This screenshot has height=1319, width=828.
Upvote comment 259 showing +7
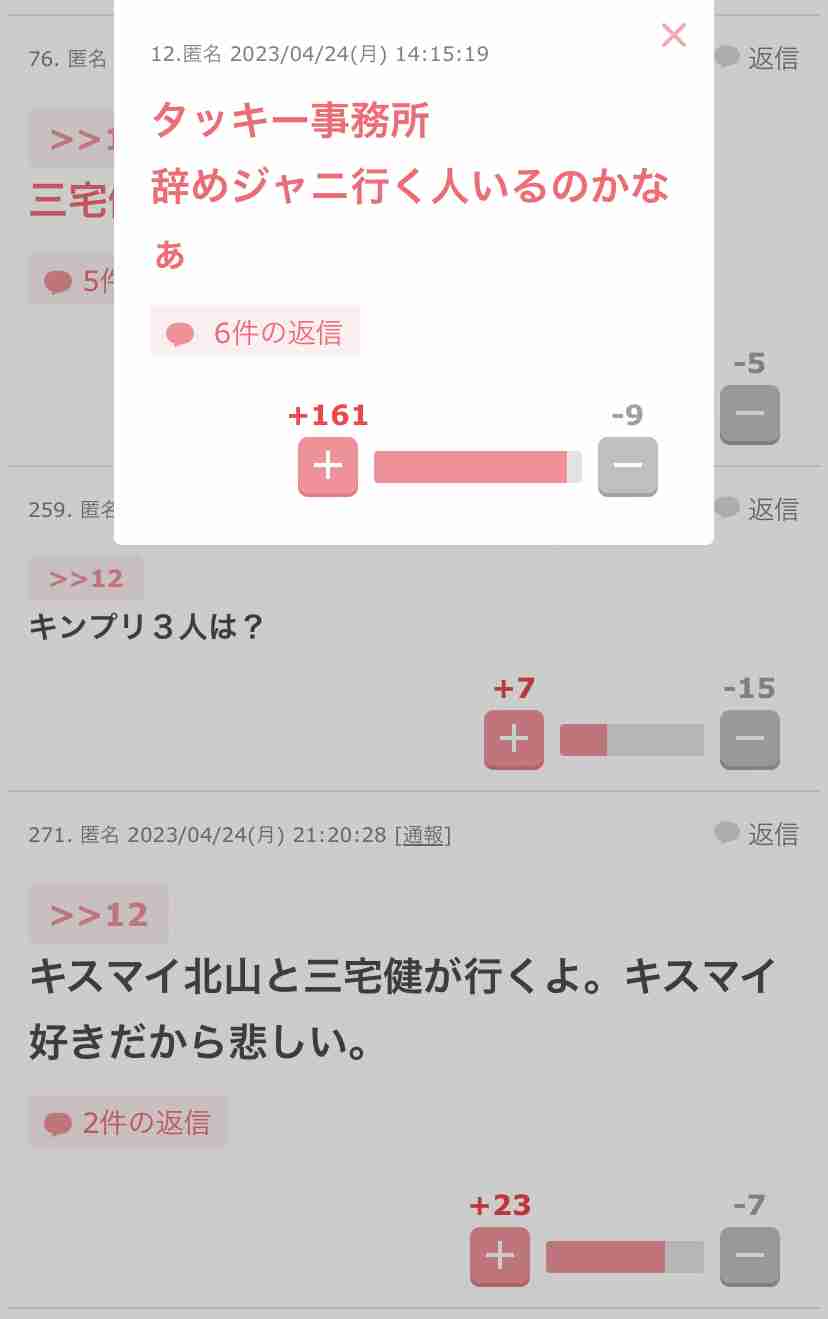coord(513,739)
